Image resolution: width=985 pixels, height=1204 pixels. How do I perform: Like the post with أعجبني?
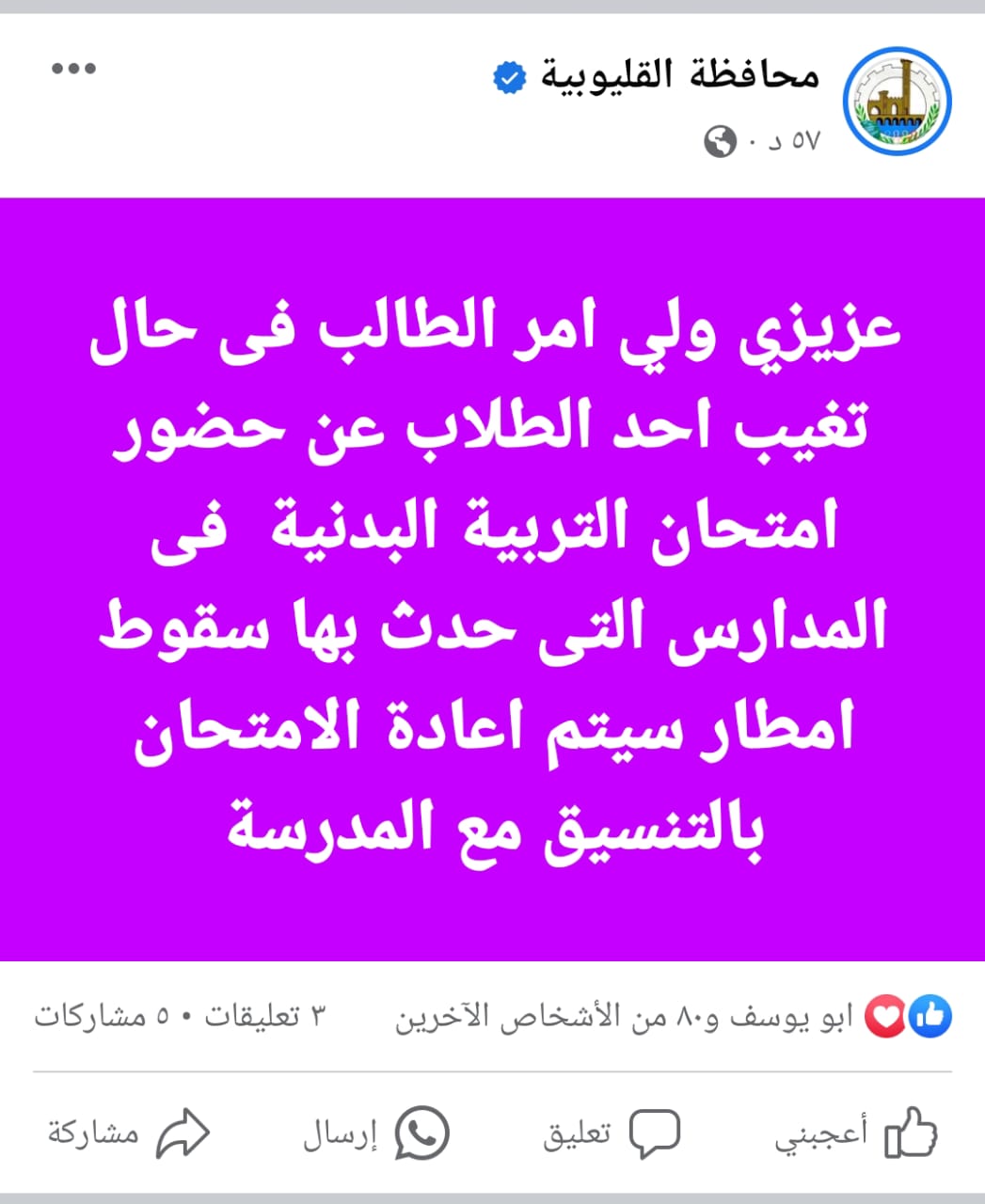click(x=855, y=1133)
